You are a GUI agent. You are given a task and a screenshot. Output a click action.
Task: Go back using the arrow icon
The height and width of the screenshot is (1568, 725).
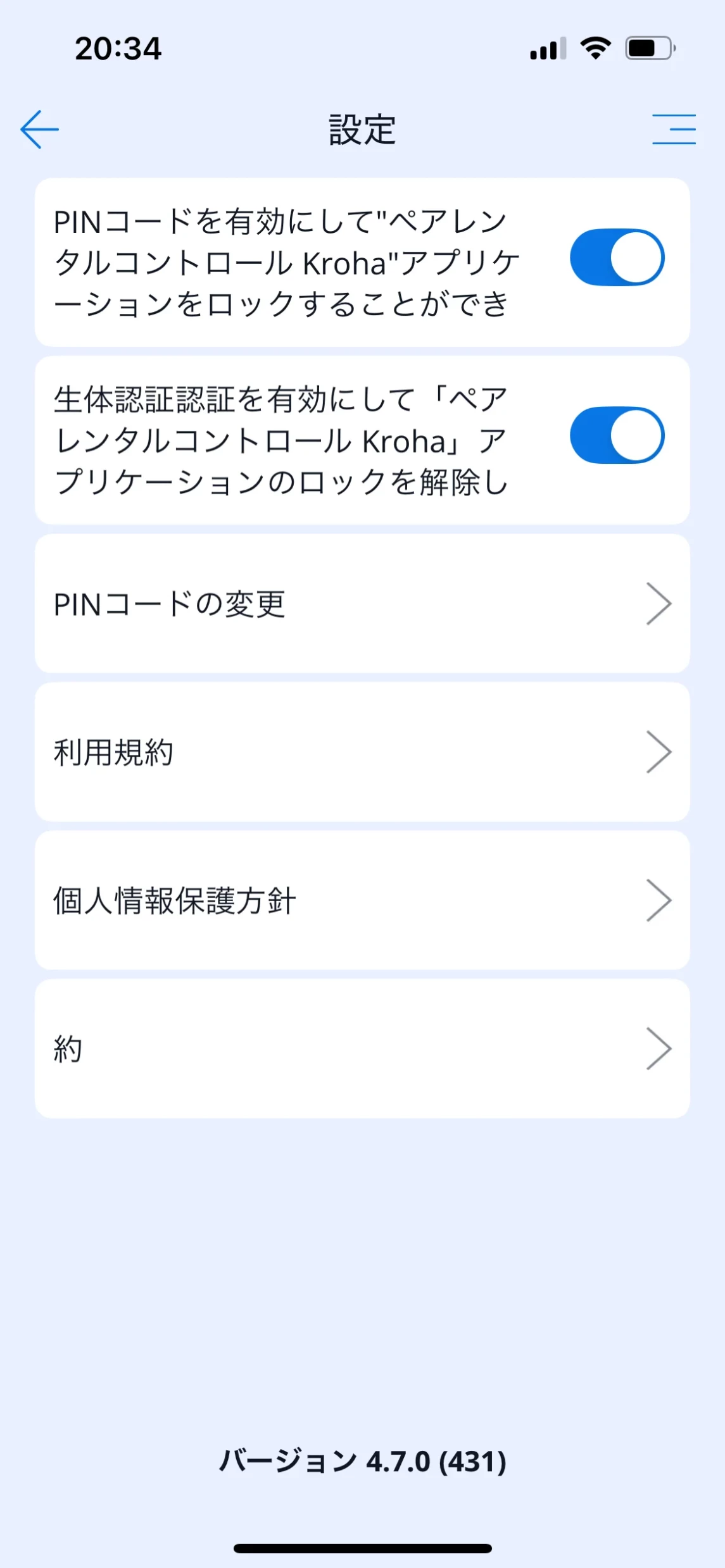coord(39,130)
